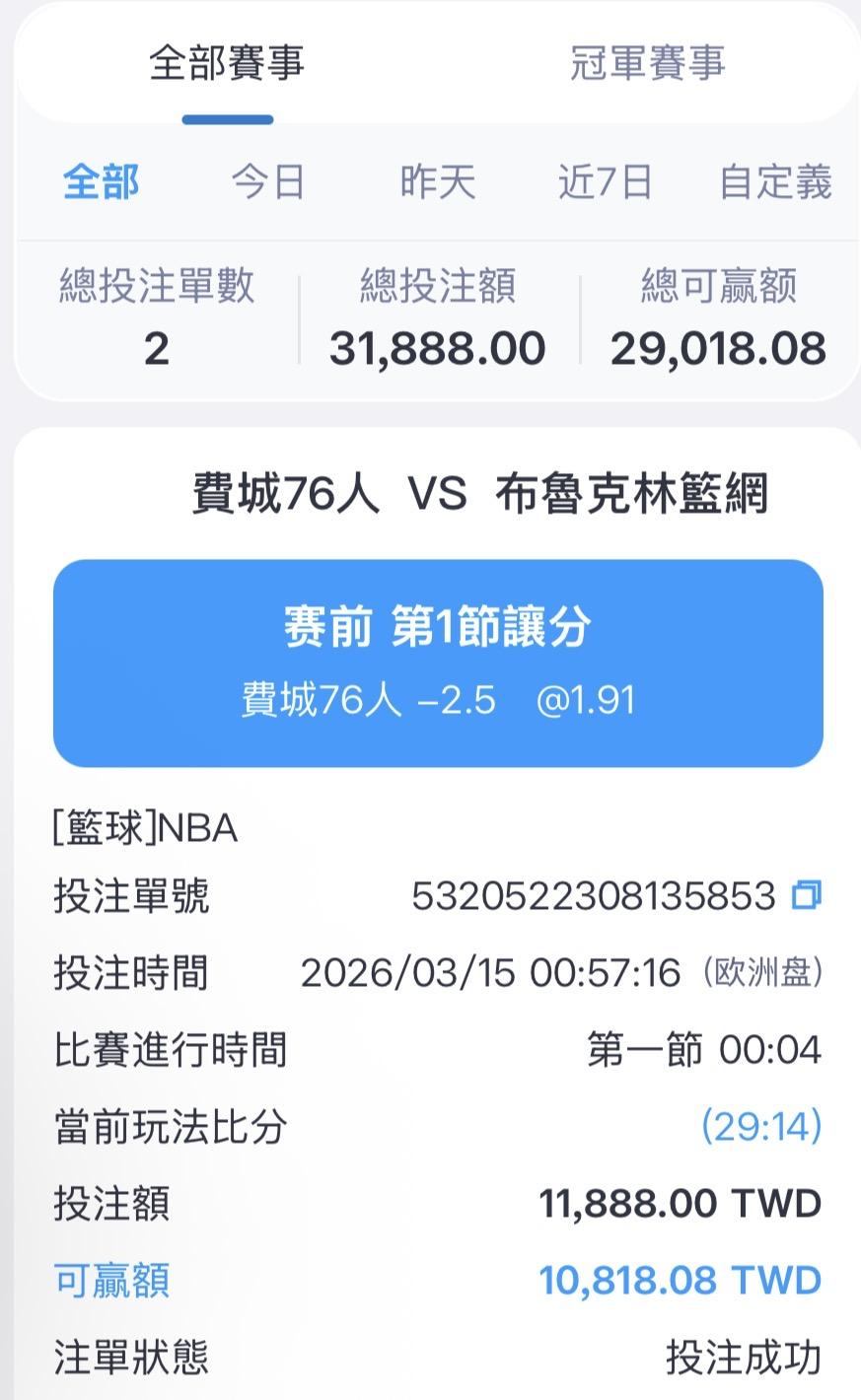Select the 全部 date filter
Viewport: 861px width, 1400px height.
[x=102, y=182]
